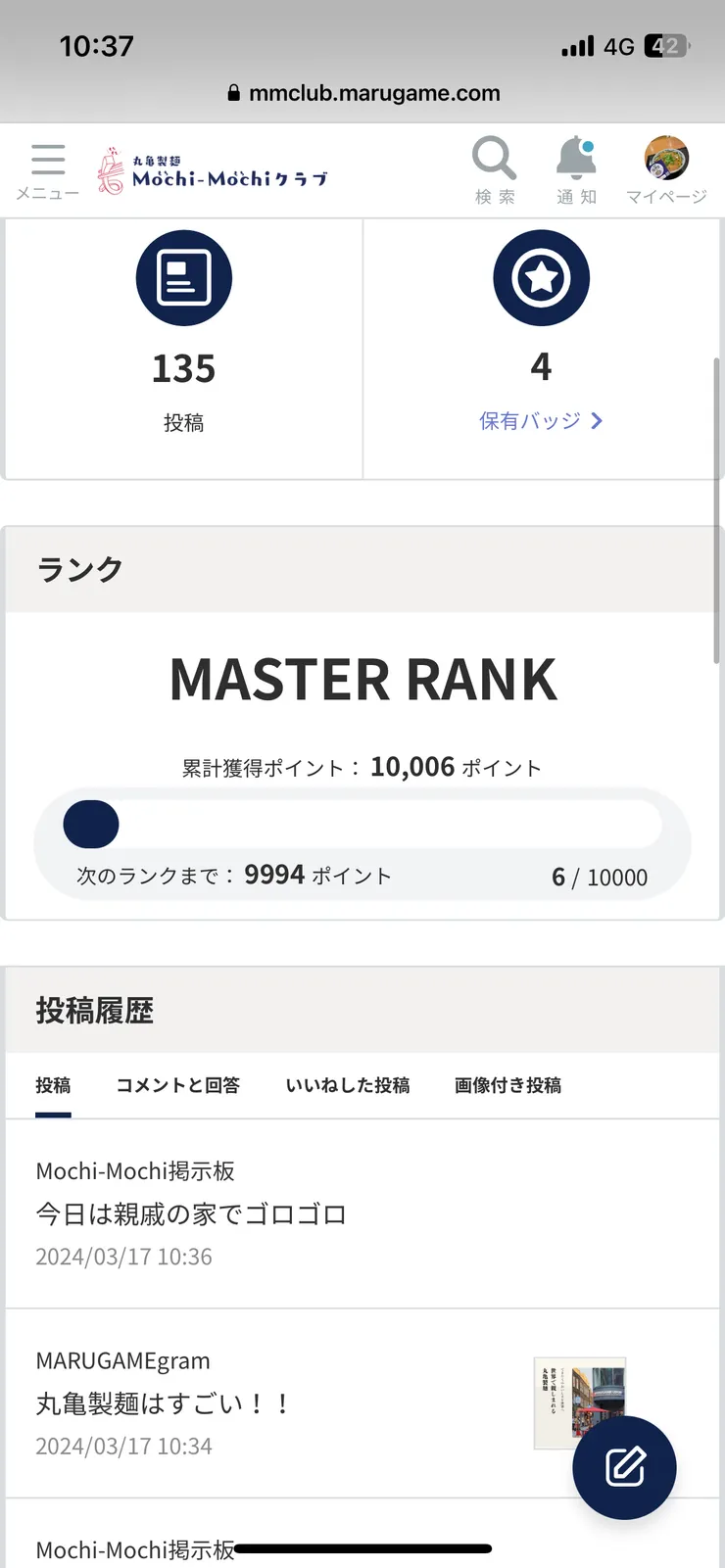The image size is (725, 1568).
Task: Keep the 投稿 tab selected
Action: 54,1085
